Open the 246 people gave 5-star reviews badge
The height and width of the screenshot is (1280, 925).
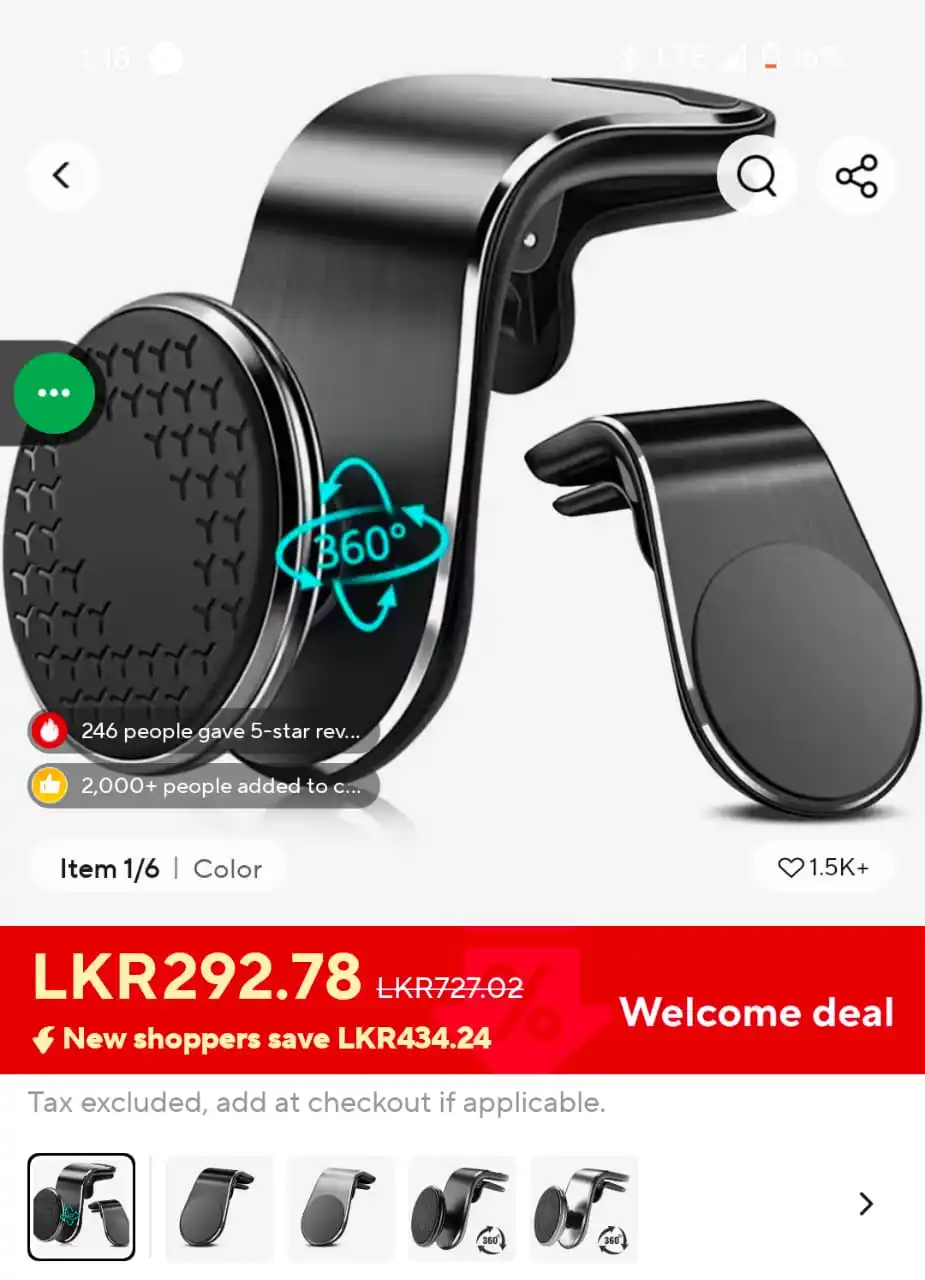(x=205, y=731)
